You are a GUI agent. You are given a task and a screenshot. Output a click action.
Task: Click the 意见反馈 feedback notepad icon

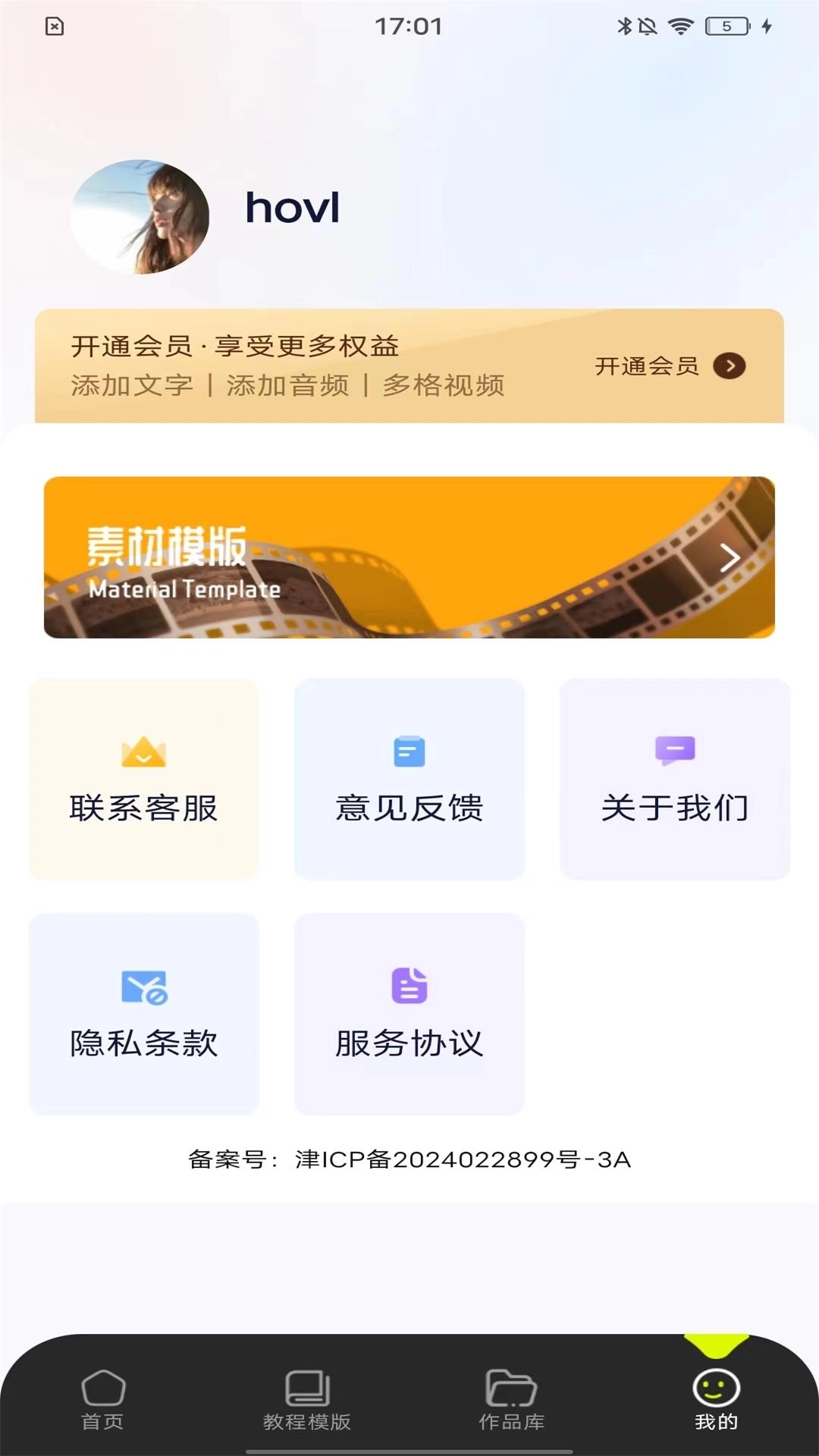point(409,751)
